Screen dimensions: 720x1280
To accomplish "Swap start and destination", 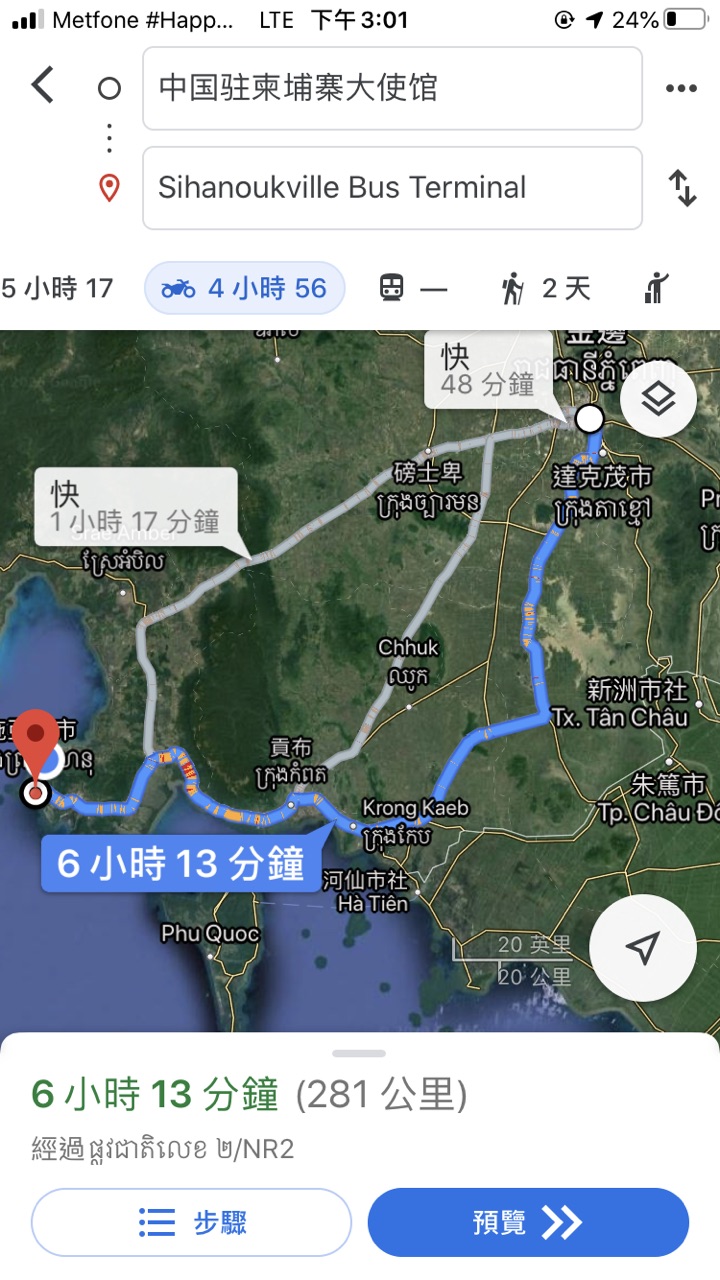I will (682, 188).
